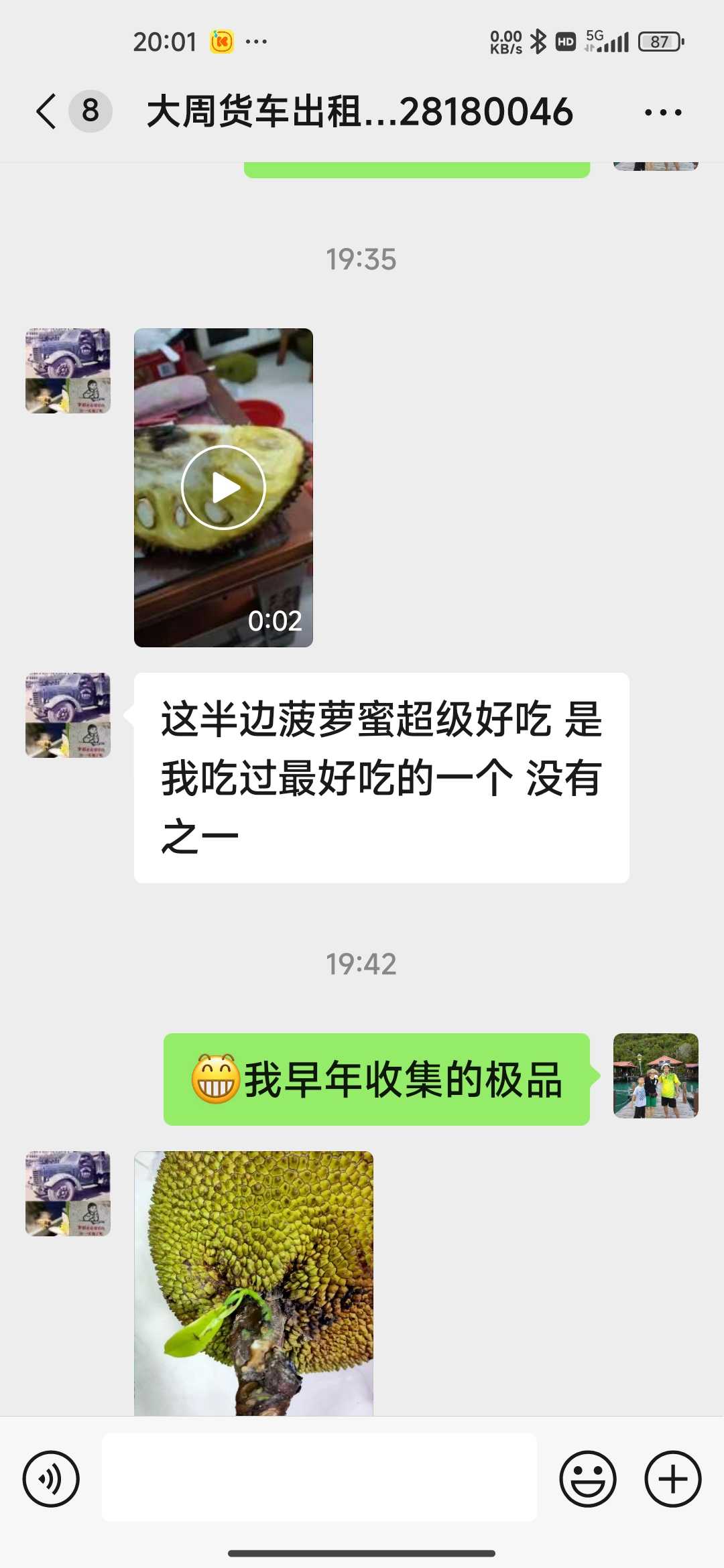This screenshot has height=1568, width=724.
Task: Focus the message text field
Action: (x=319, y=1478)
